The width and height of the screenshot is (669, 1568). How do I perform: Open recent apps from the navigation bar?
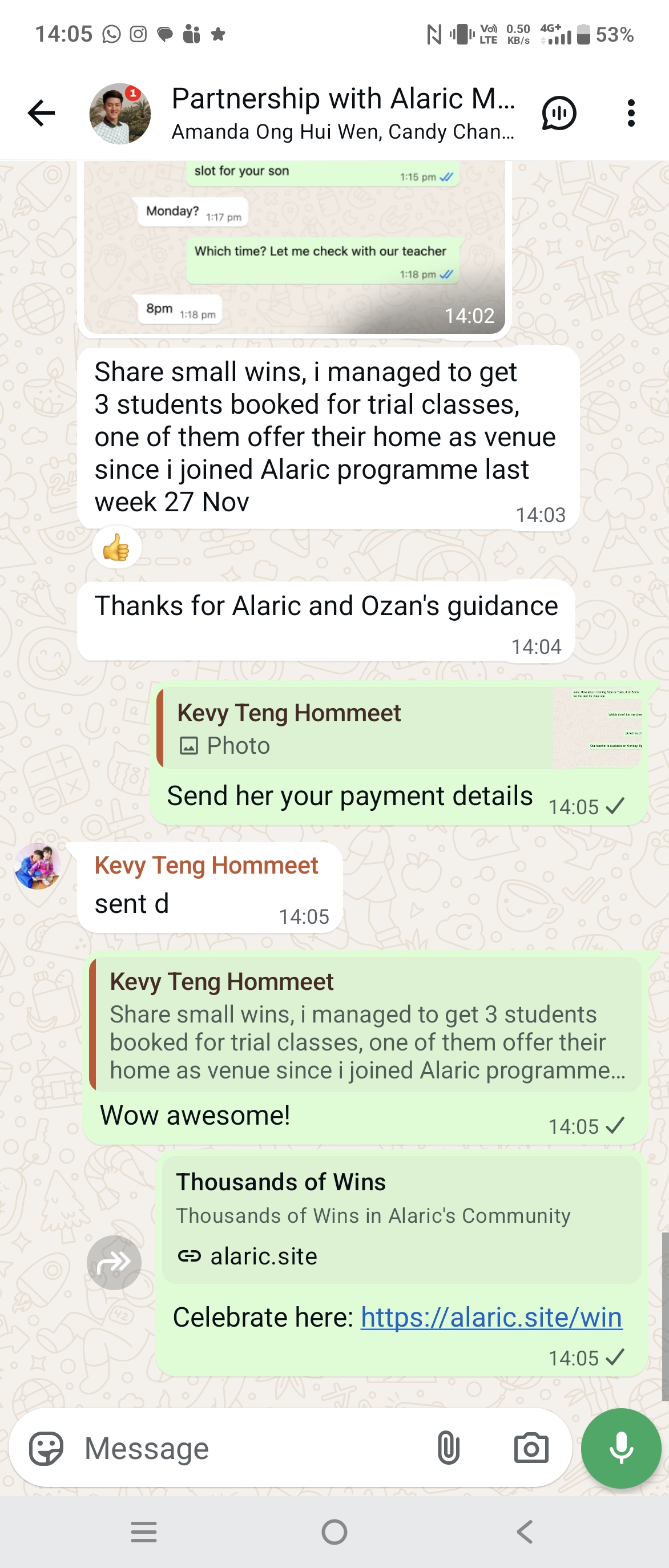pyautogui.click(x=144, y=1531)
